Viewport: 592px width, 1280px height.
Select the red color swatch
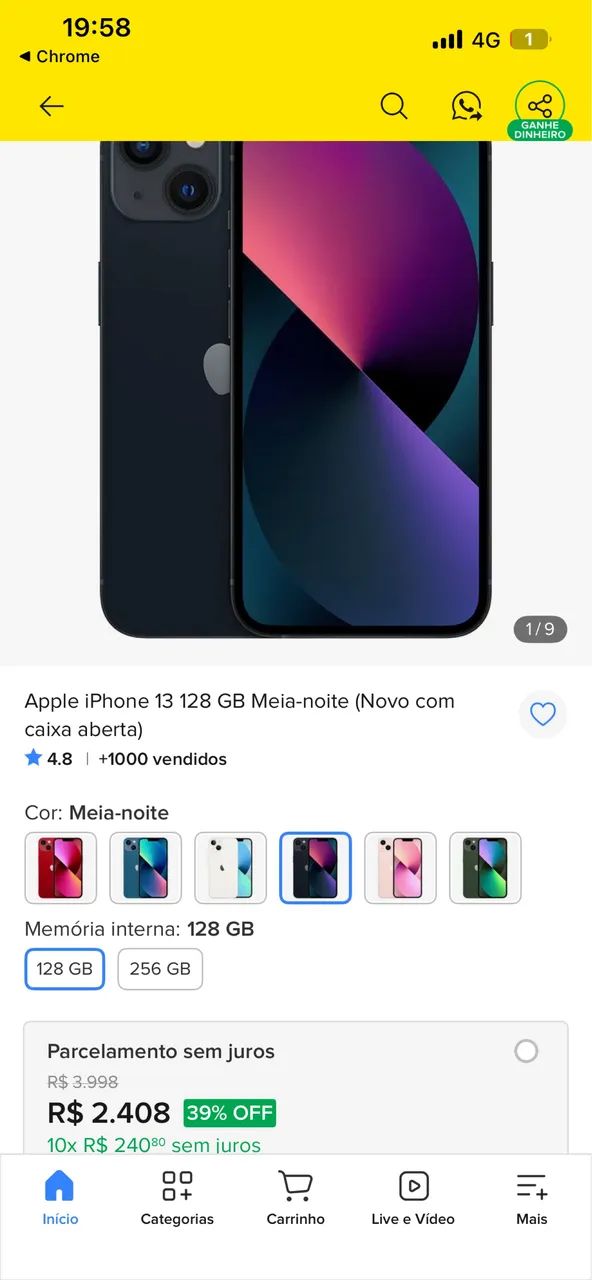tap(60, 868)
